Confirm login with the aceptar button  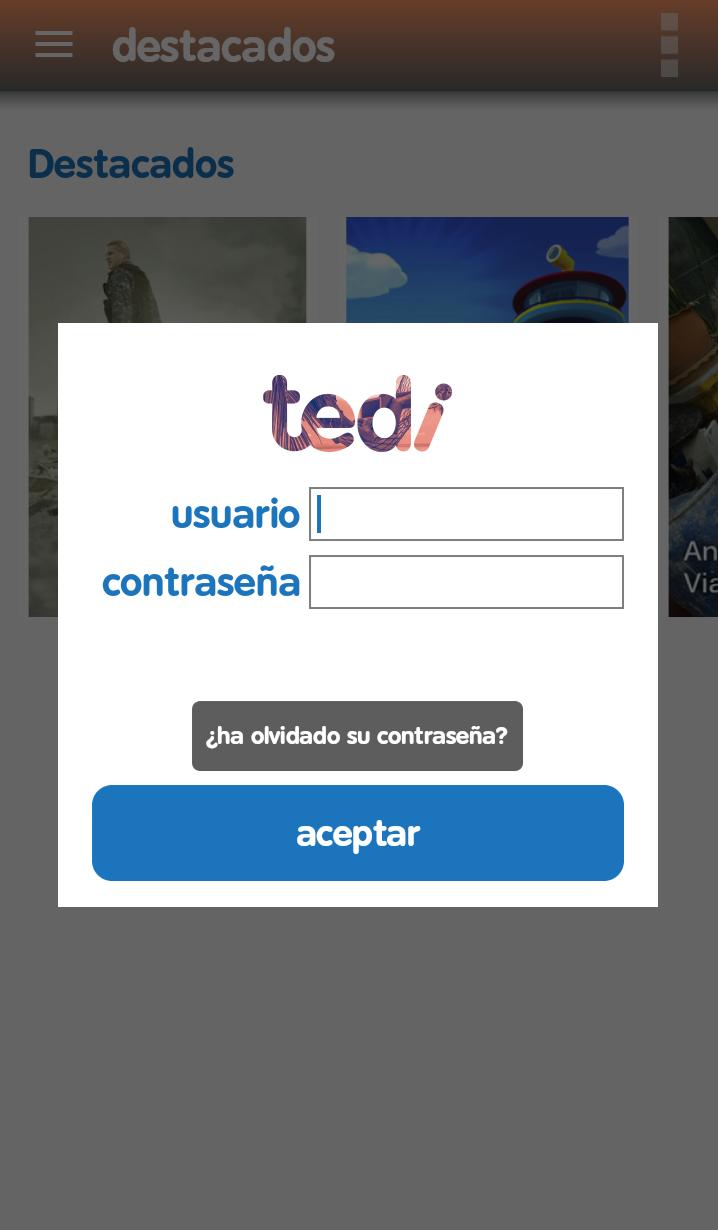point(358,833)
